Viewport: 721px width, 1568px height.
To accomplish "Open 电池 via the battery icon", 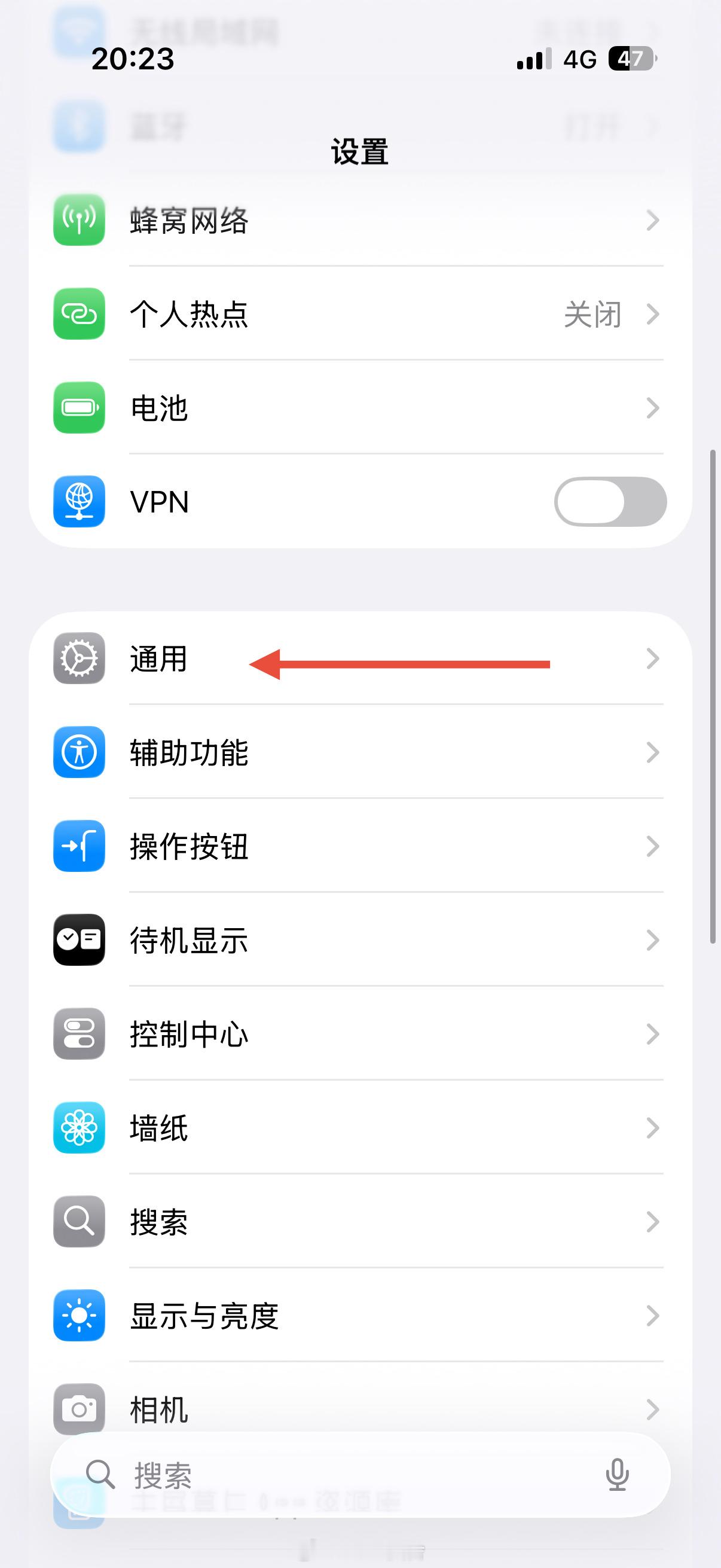I will point(78,408).
